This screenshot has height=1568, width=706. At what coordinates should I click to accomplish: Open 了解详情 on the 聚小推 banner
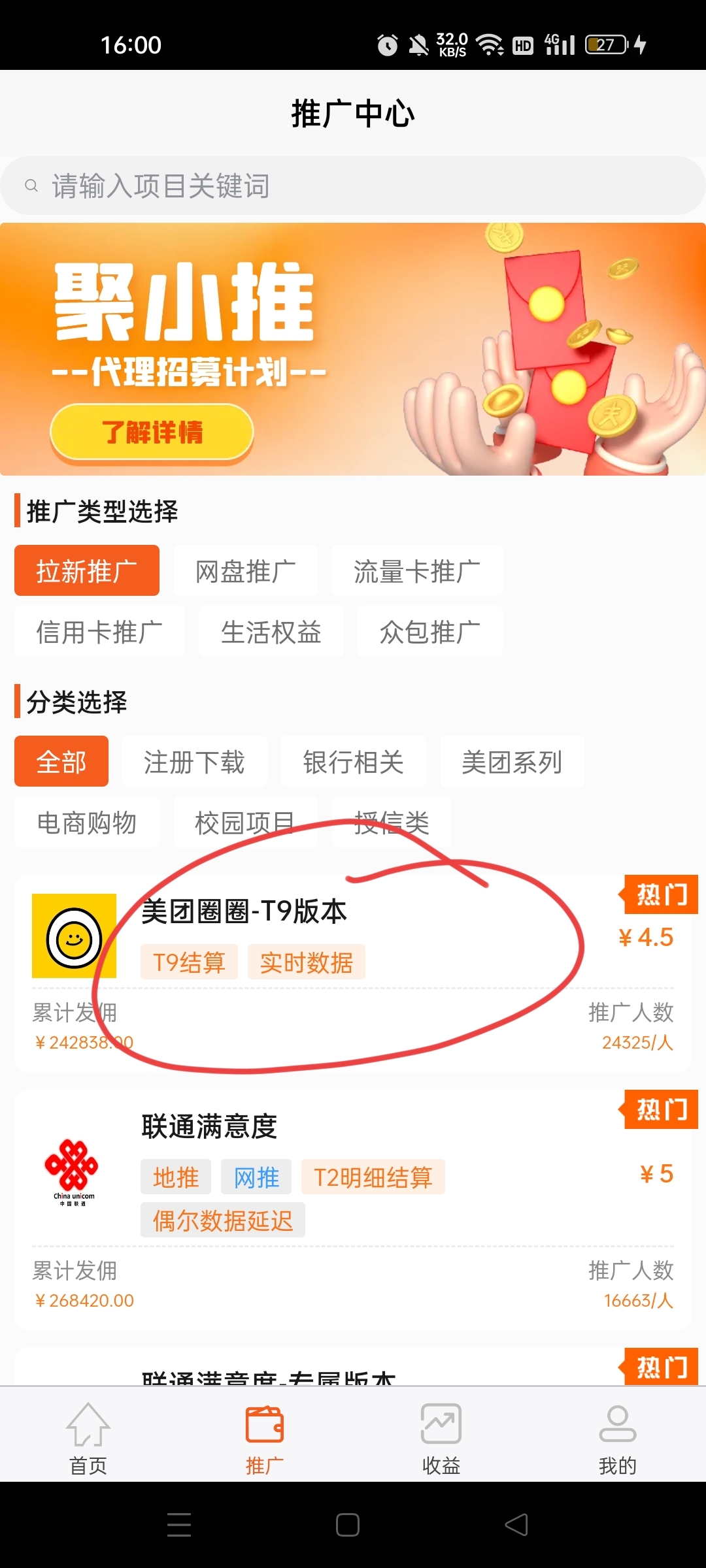tap(152, 432)
